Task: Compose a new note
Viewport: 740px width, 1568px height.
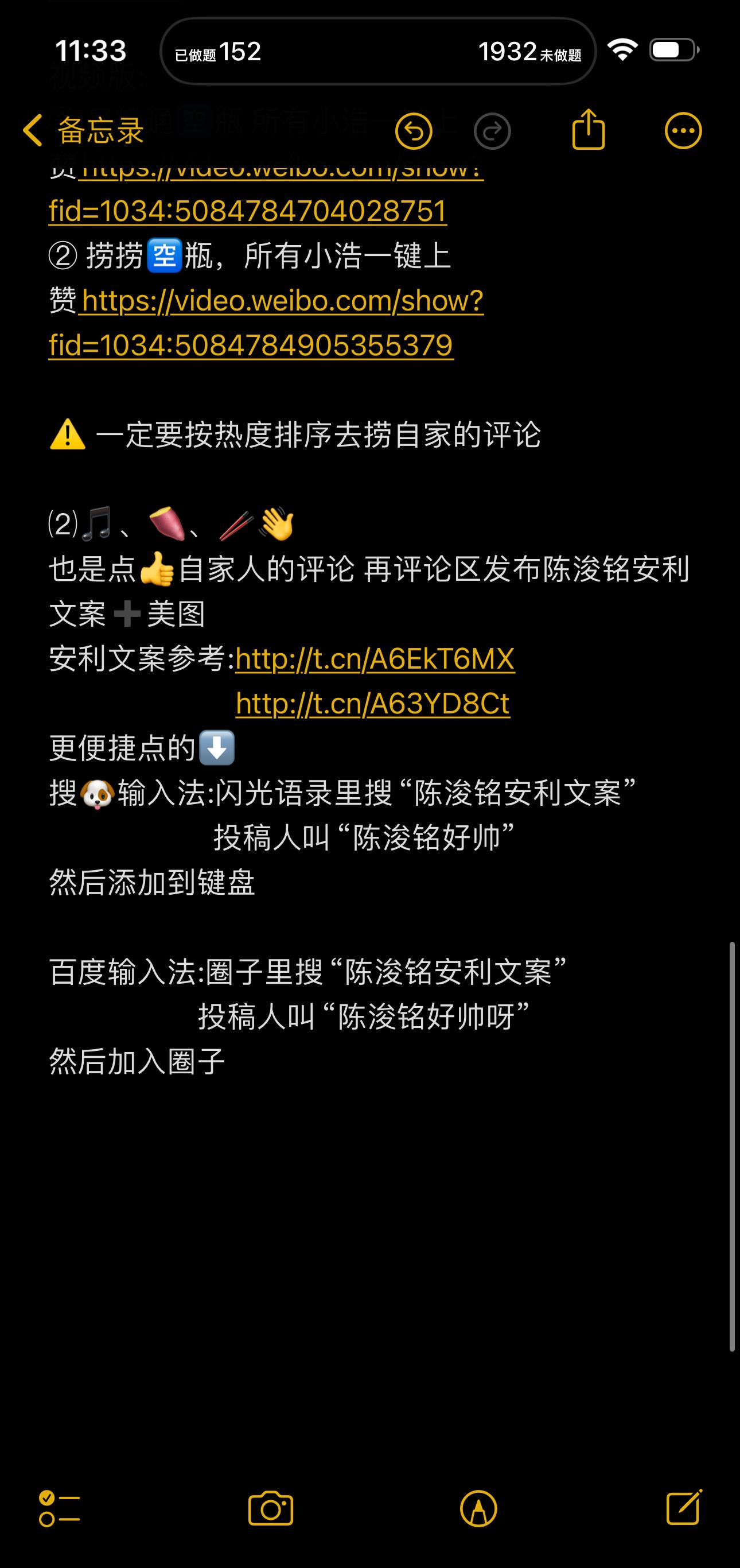Action: (684, 1507)
